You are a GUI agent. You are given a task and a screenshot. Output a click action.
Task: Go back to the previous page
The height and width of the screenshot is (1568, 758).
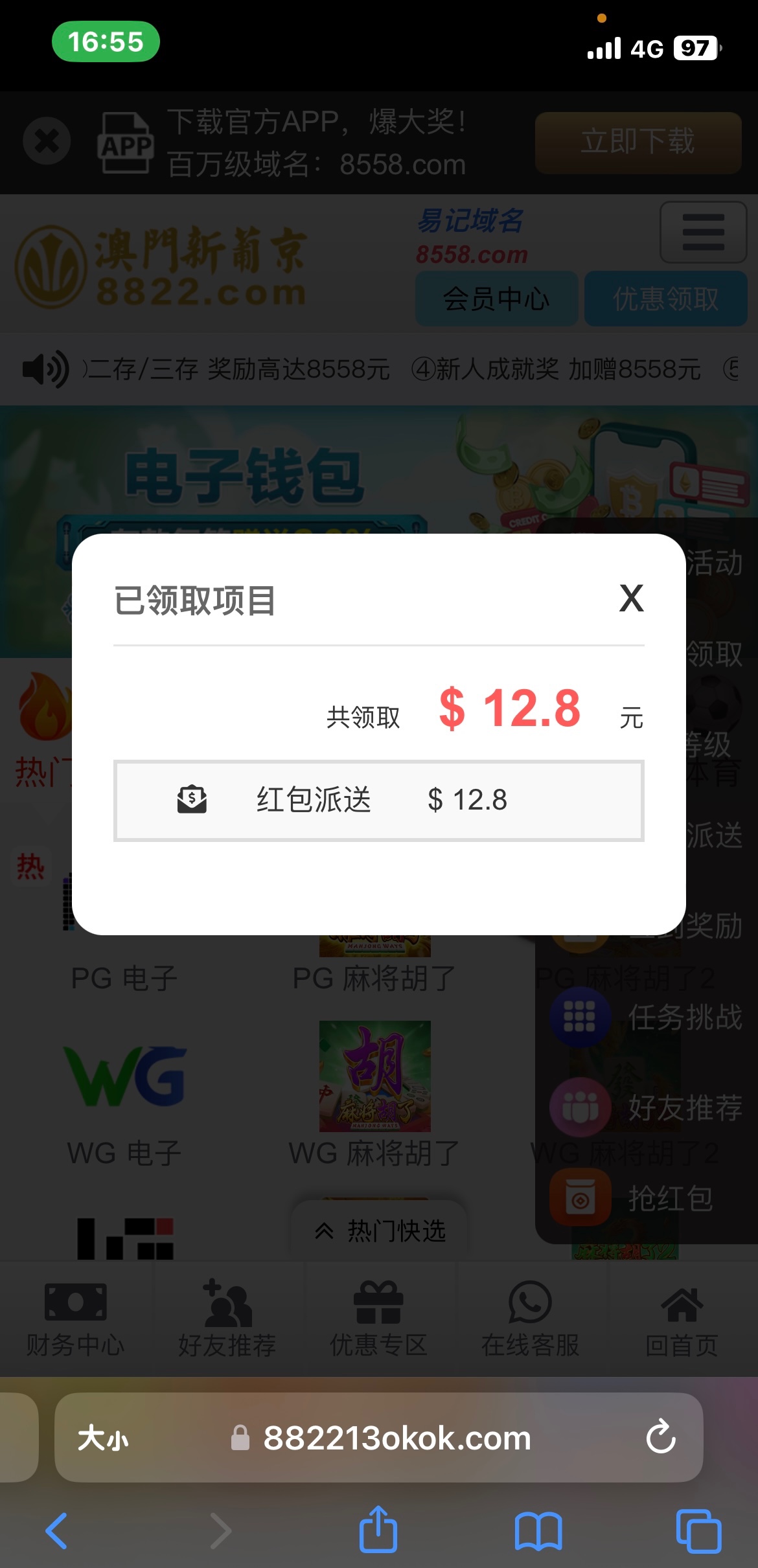(57, 1530)
